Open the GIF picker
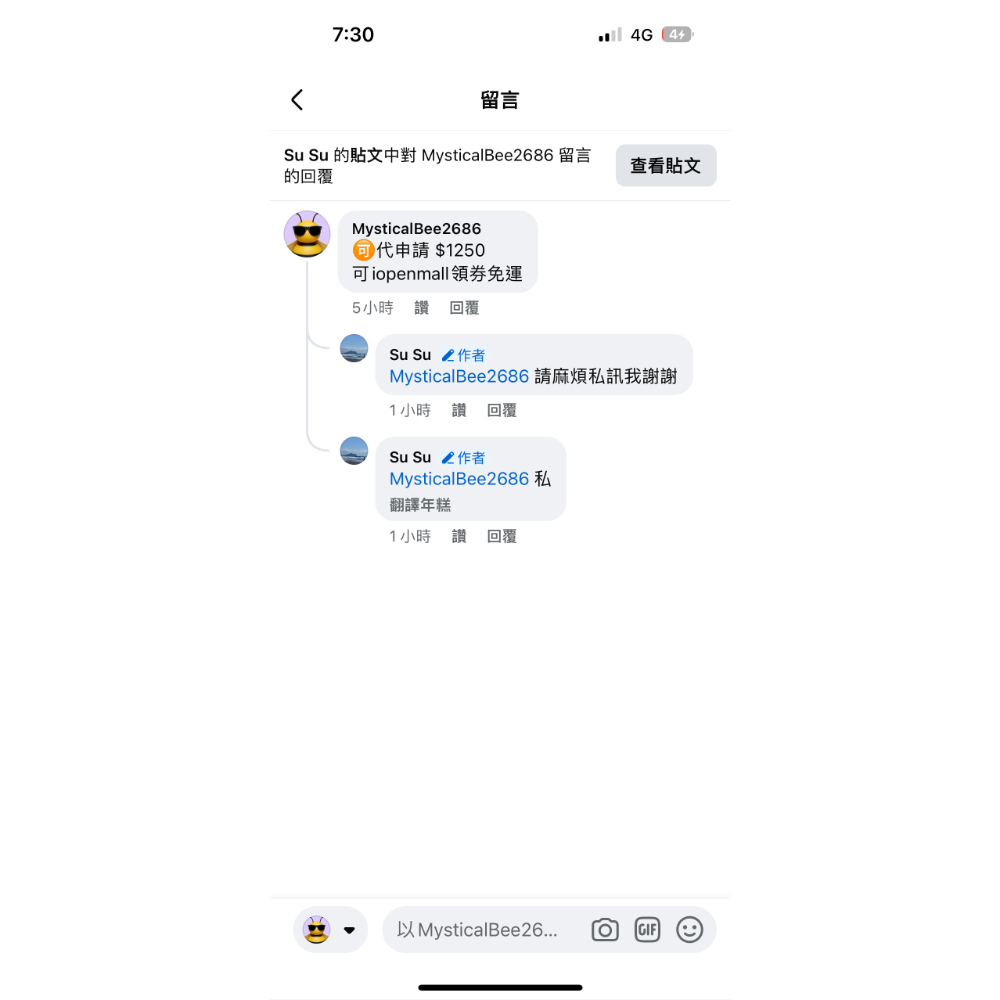The image size is (1000, 1000). (647, 930)
